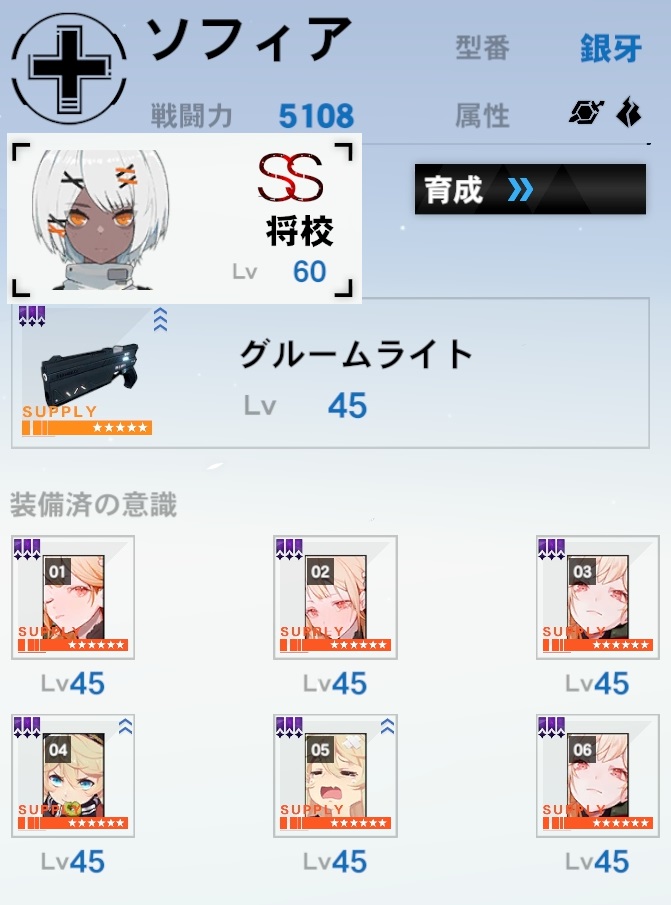Image resolution: width=671 pixels, height=905 pixels.
Task: Open equipped memory slot 01
Action: [73, 597]
